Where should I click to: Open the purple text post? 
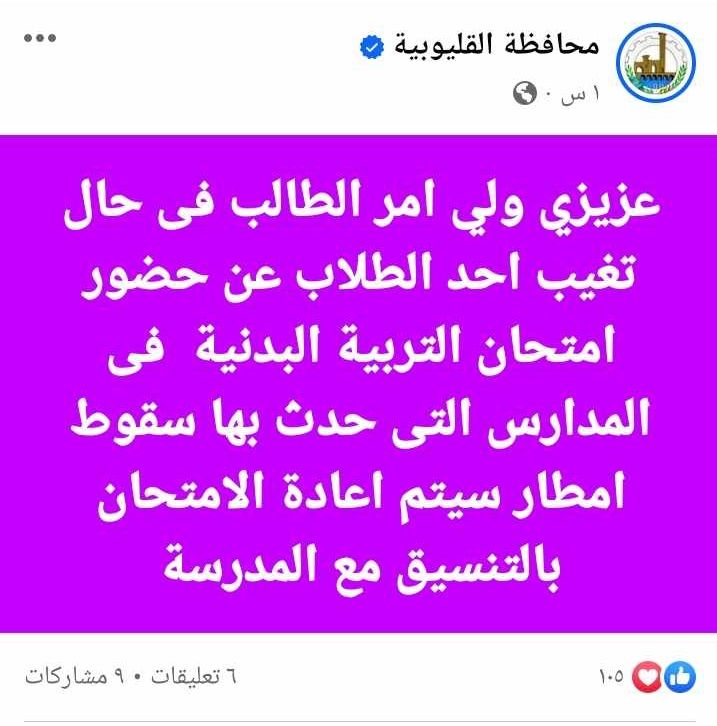tap(358, 384)
